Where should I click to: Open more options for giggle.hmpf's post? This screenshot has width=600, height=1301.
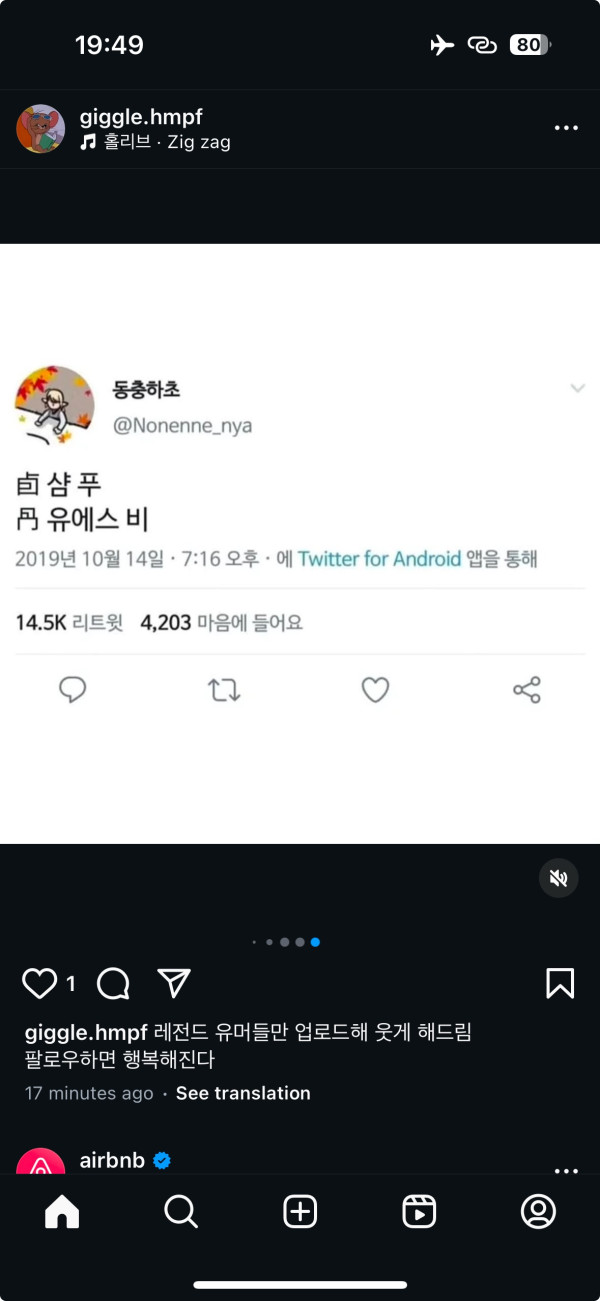pyautogui.click(x=566, y=128)
